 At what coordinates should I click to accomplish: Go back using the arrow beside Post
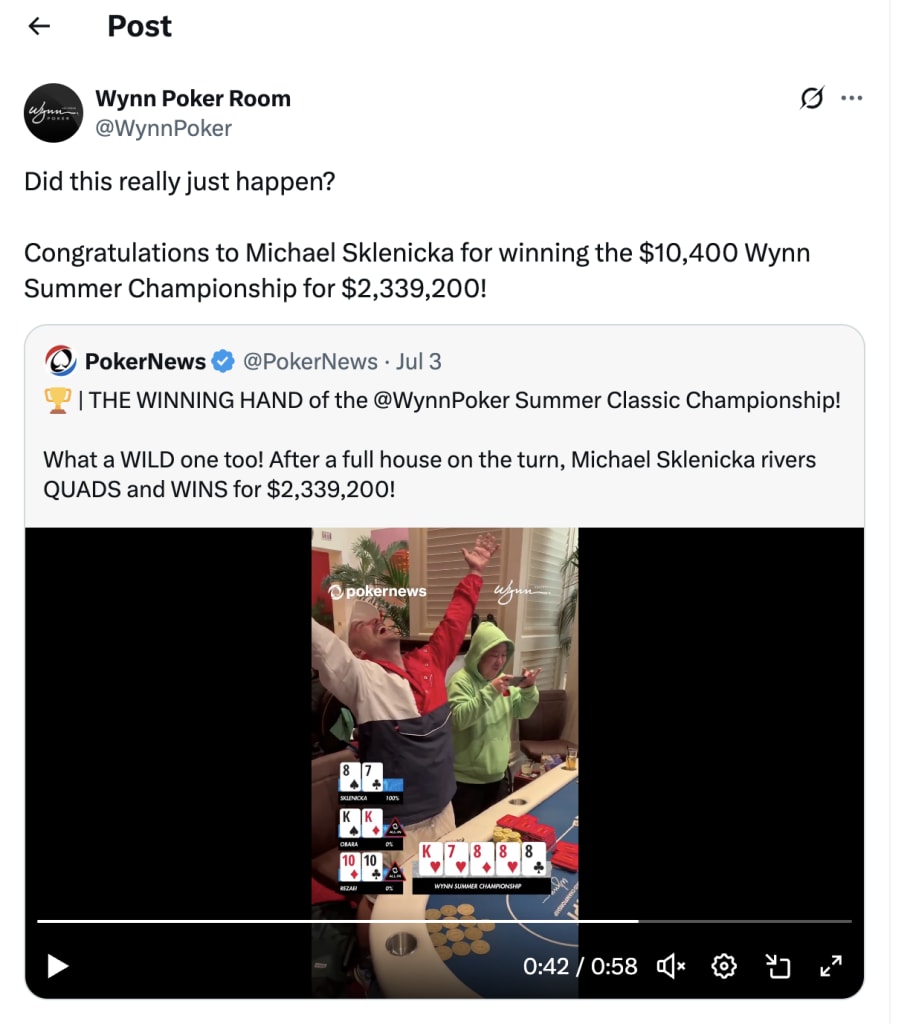[39, 26]
